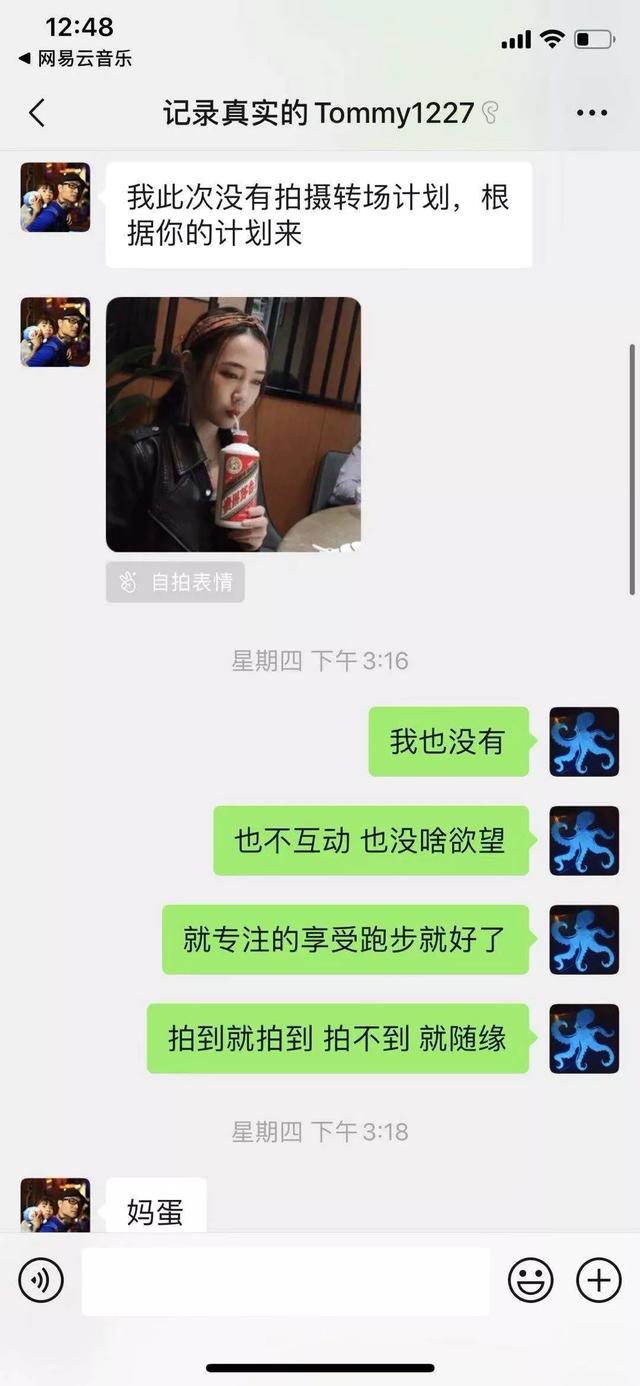Open my octopus avatar beside 我也没有
The image size is (640, 1386).
[x=584, y=742]
